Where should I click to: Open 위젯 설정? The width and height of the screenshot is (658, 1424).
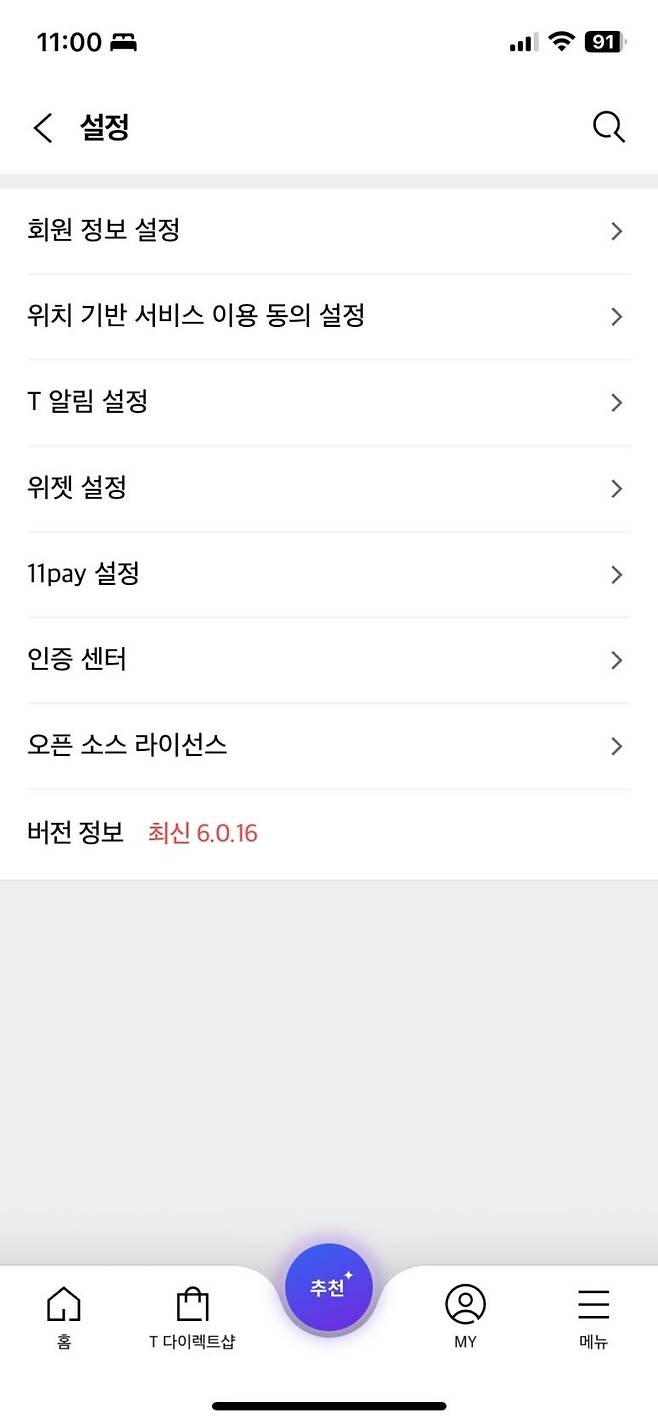coord(328,489)
